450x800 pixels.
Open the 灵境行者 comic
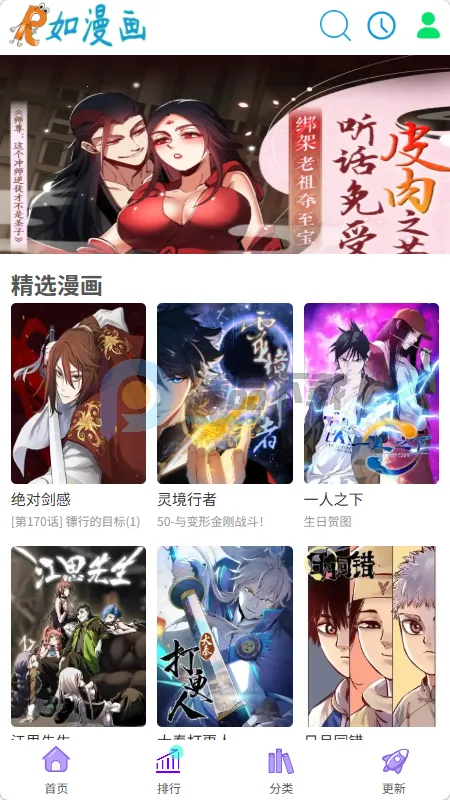(225, 393)
